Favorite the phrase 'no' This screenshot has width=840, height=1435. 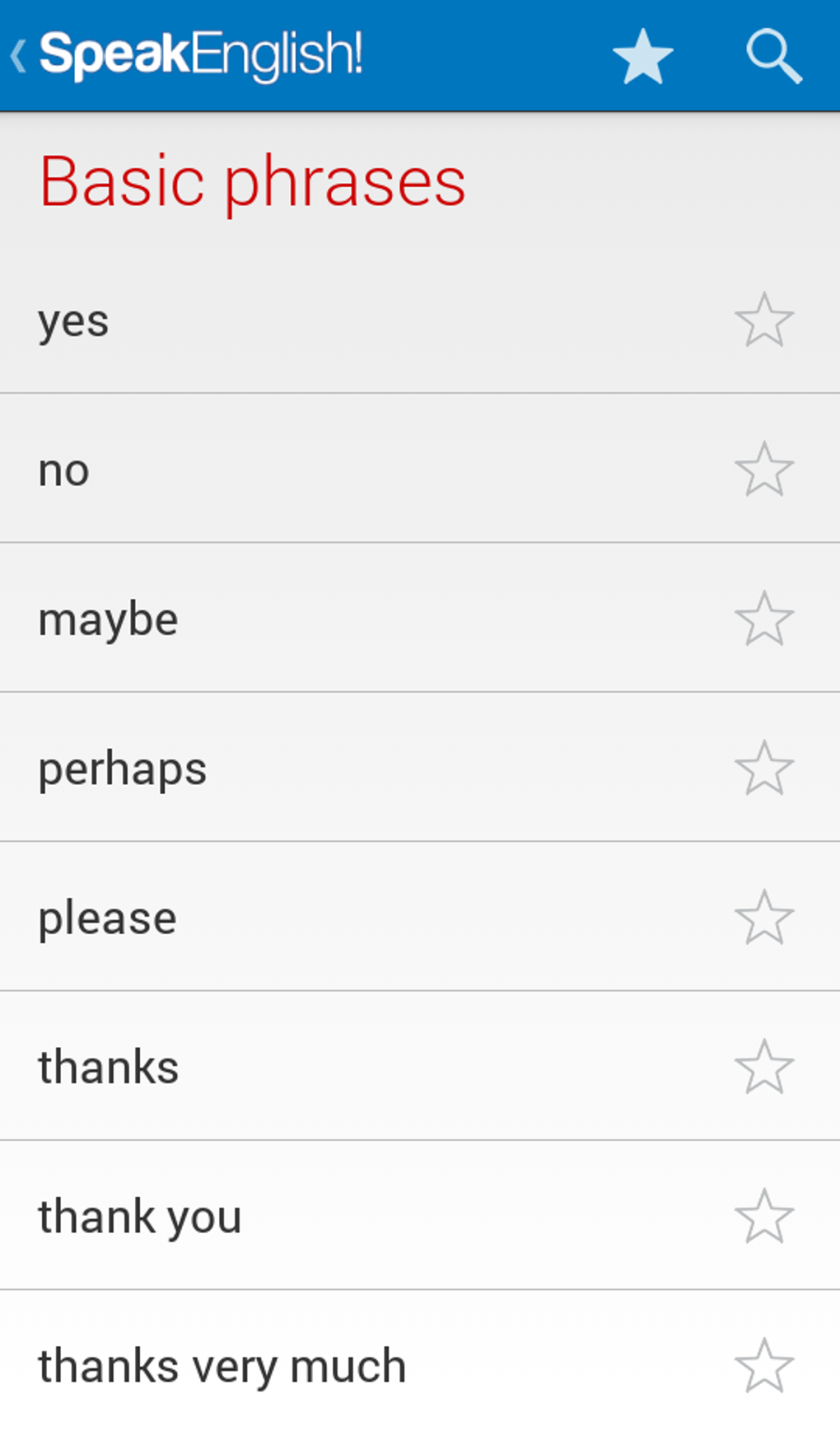765,470
